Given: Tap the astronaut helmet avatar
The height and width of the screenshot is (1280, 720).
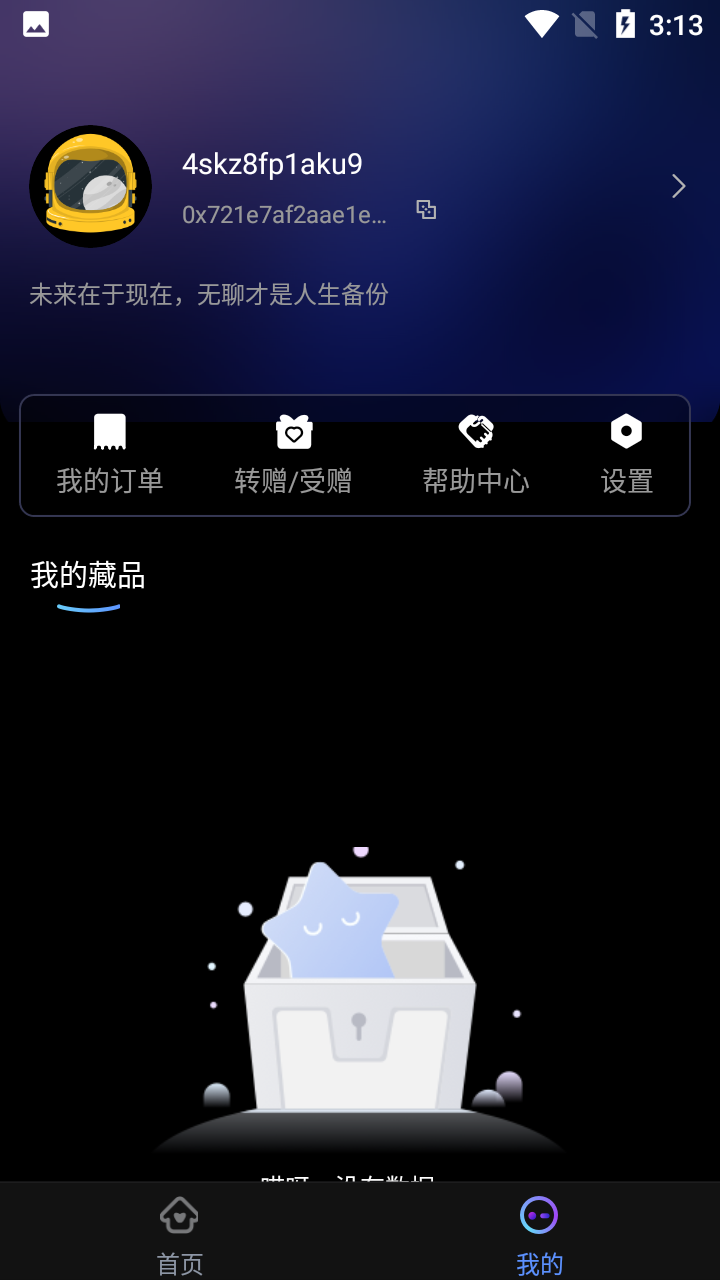Looking at the screenshot, I should click(x=91, y=186).
